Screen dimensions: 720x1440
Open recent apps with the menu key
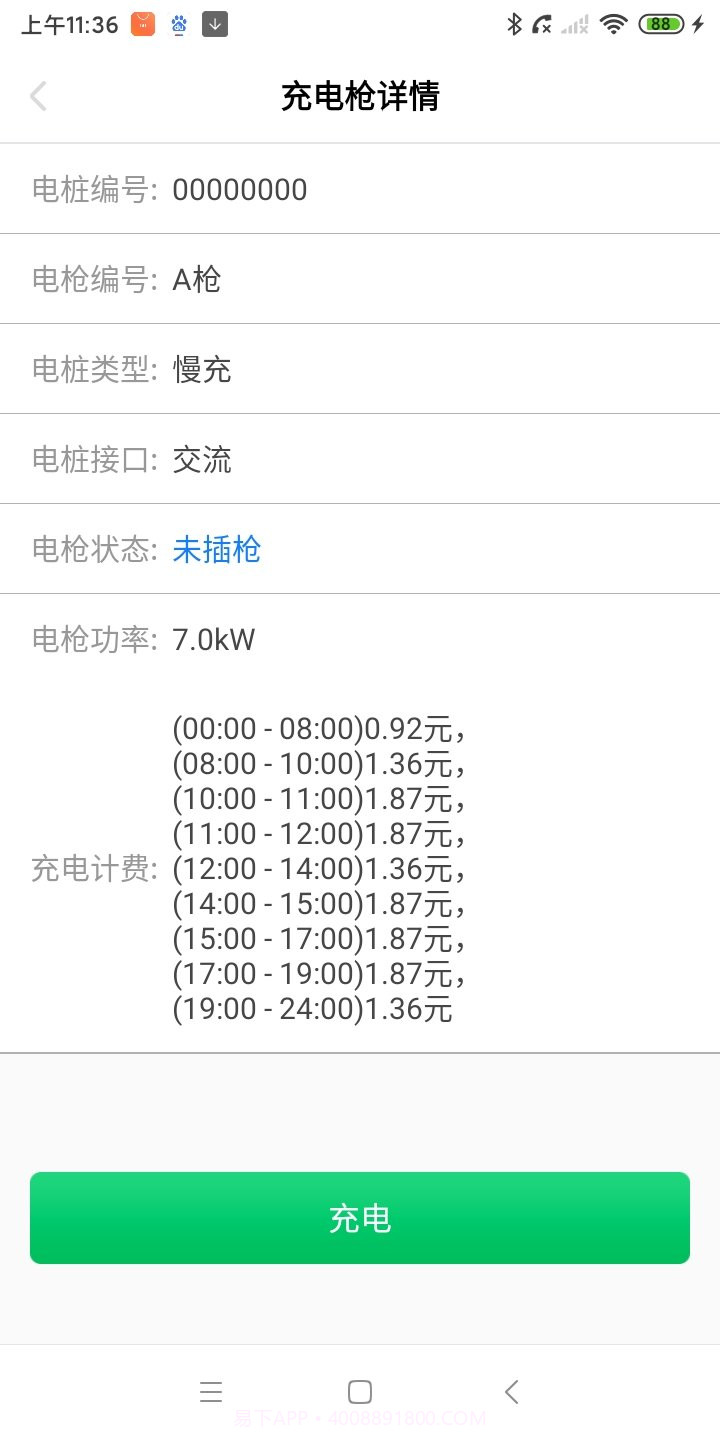211,1391
